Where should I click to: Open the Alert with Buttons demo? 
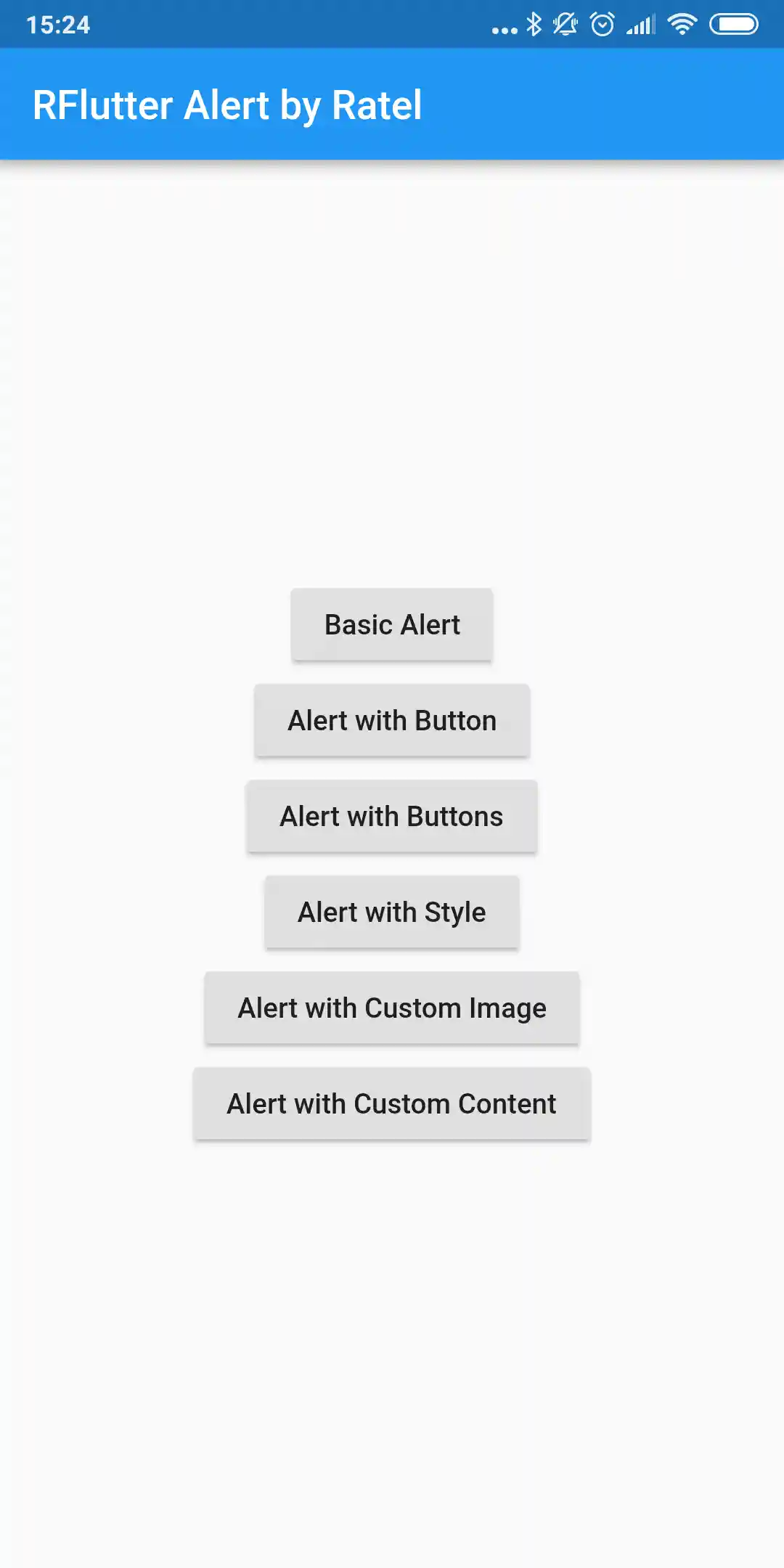pyautogui.click(x=392, y=817)
